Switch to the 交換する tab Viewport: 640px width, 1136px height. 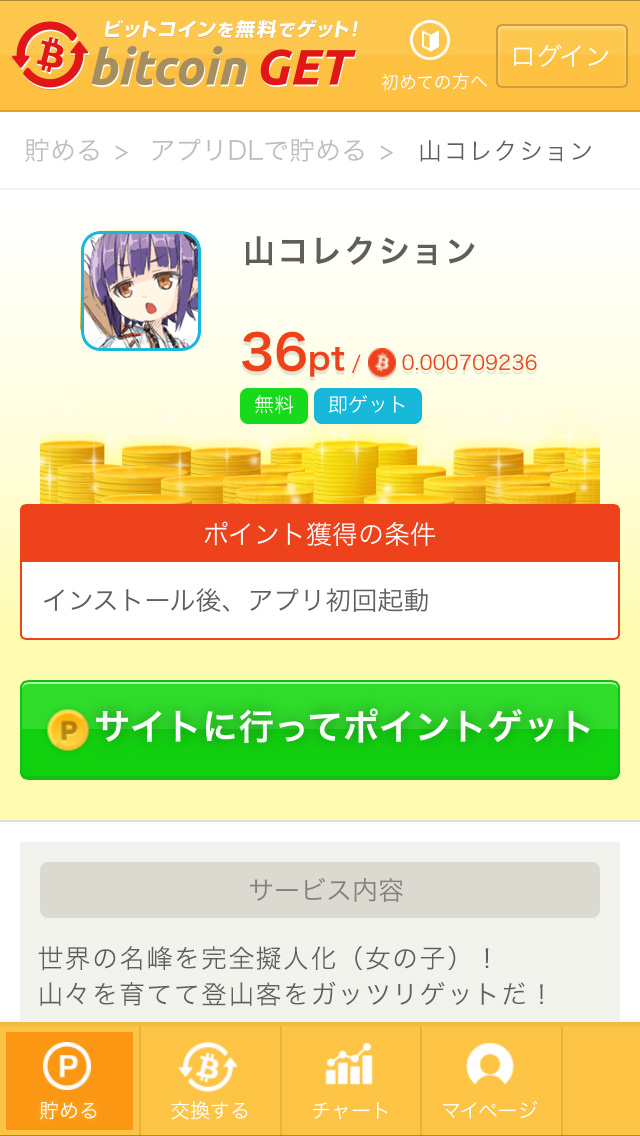tap(210, 1080)
